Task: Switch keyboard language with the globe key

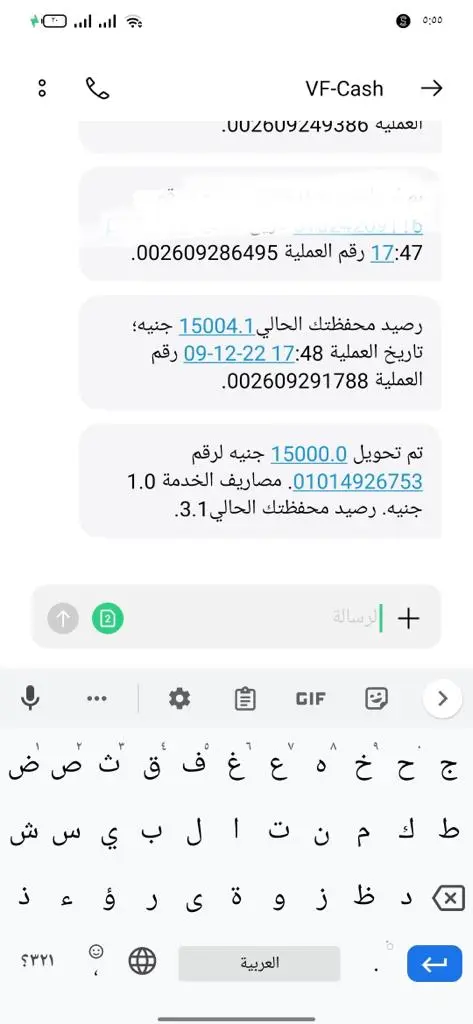Action: pos(142,961)
